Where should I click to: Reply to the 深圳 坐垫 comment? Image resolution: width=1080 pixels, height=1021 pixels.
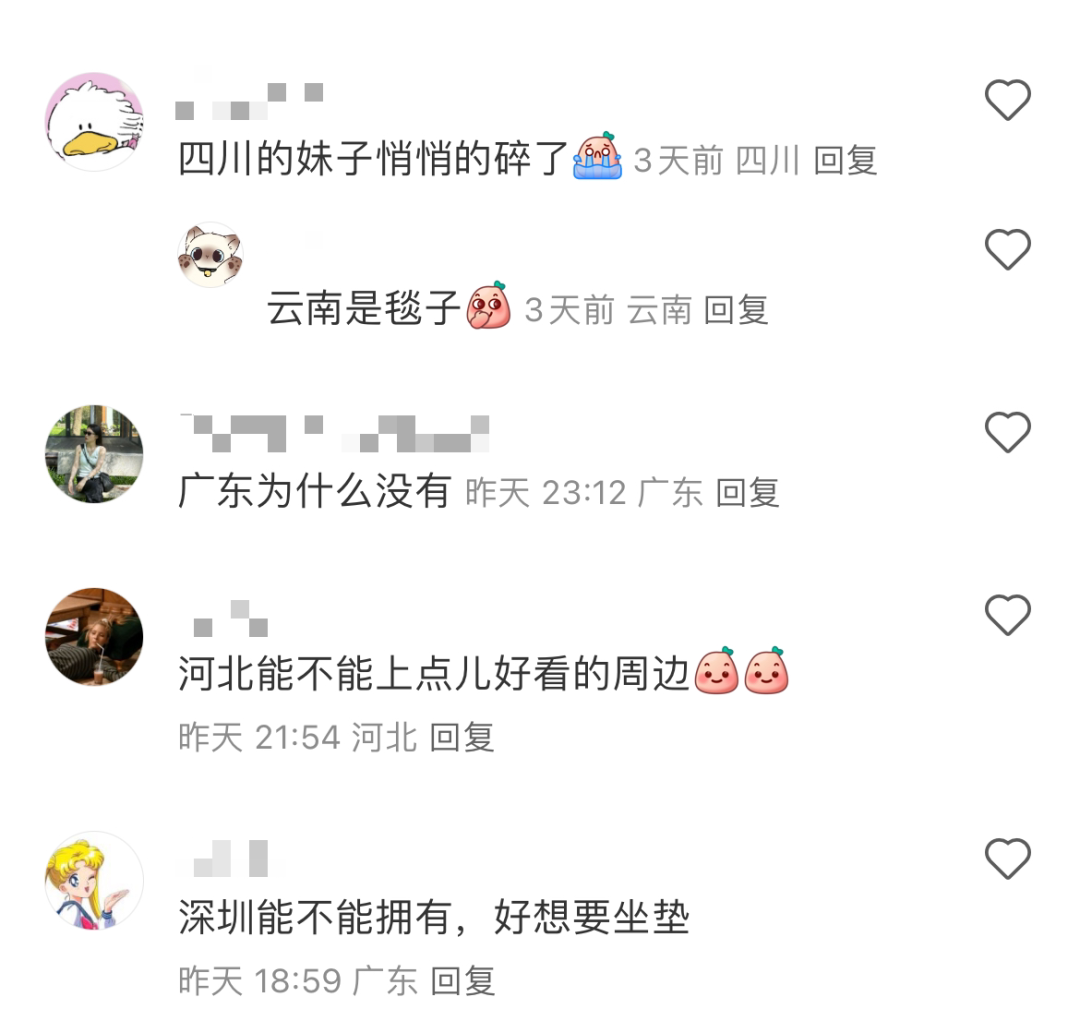coord(462,980)
